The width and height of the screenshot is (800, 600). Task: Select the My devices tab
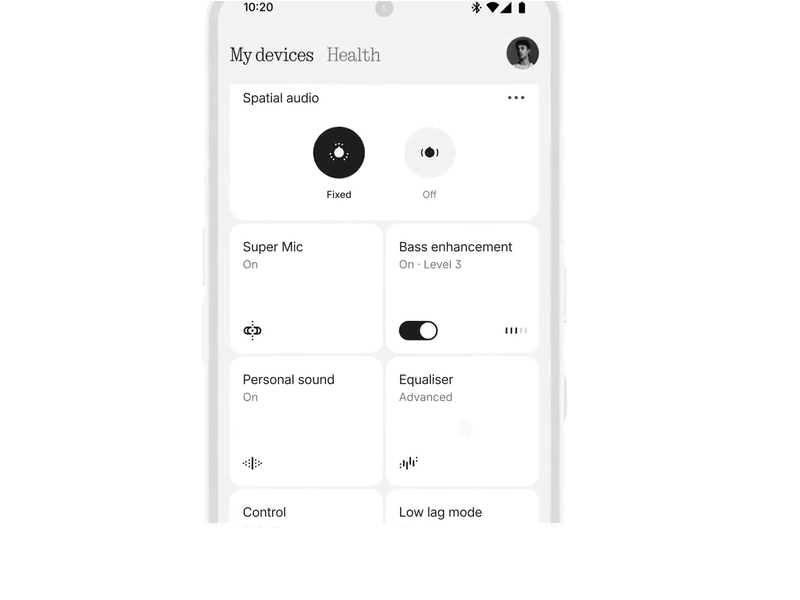click(271, 55)
